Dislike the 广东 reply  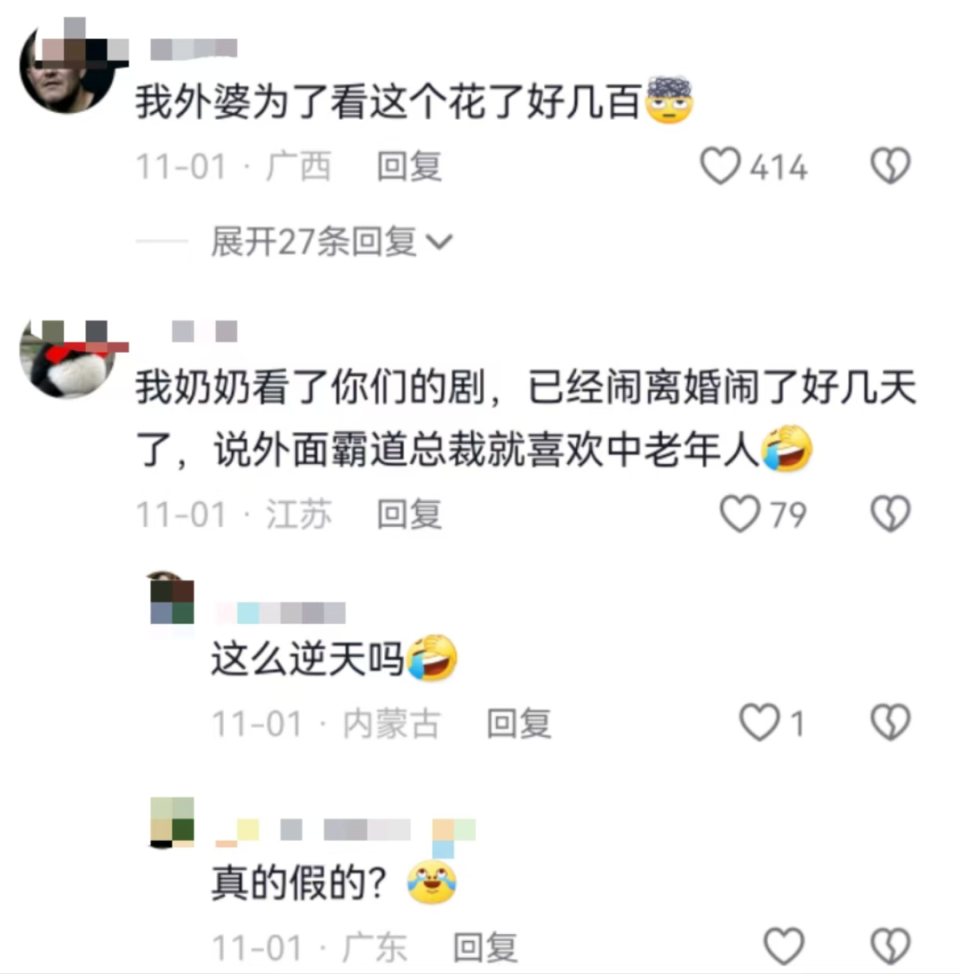tap(890, 947)
